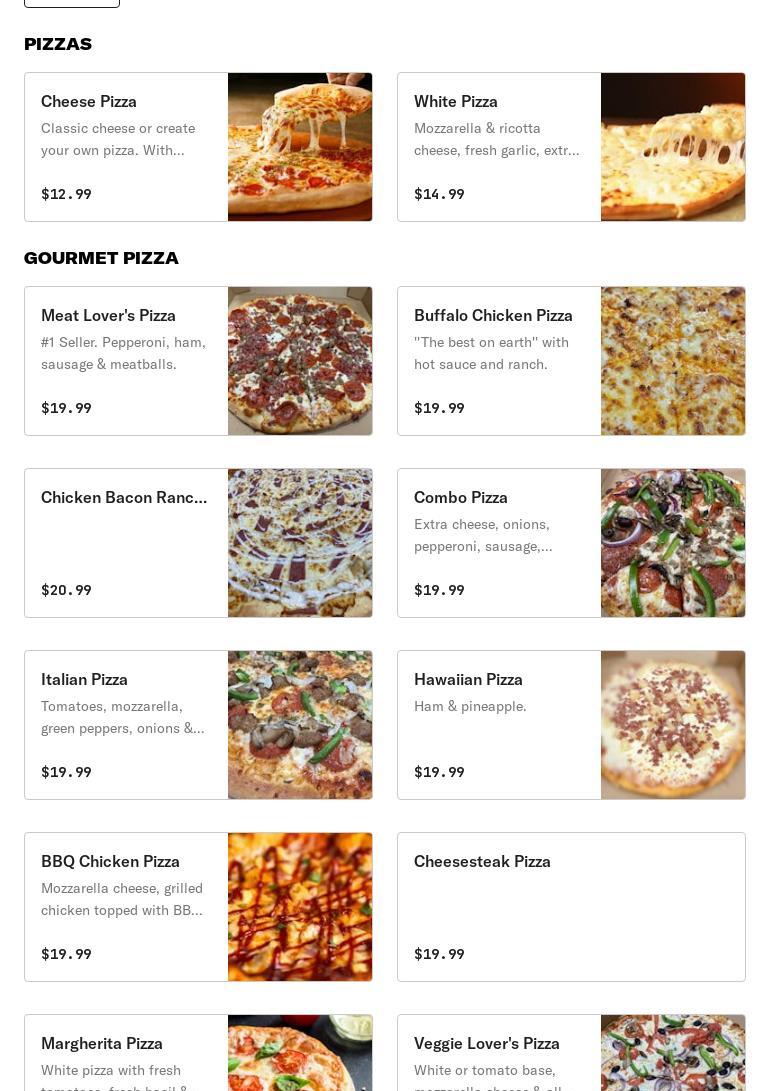The image size is (770, 1091).
Task: View the BBQ Chicken Pizza card
Action: [198, 907]
